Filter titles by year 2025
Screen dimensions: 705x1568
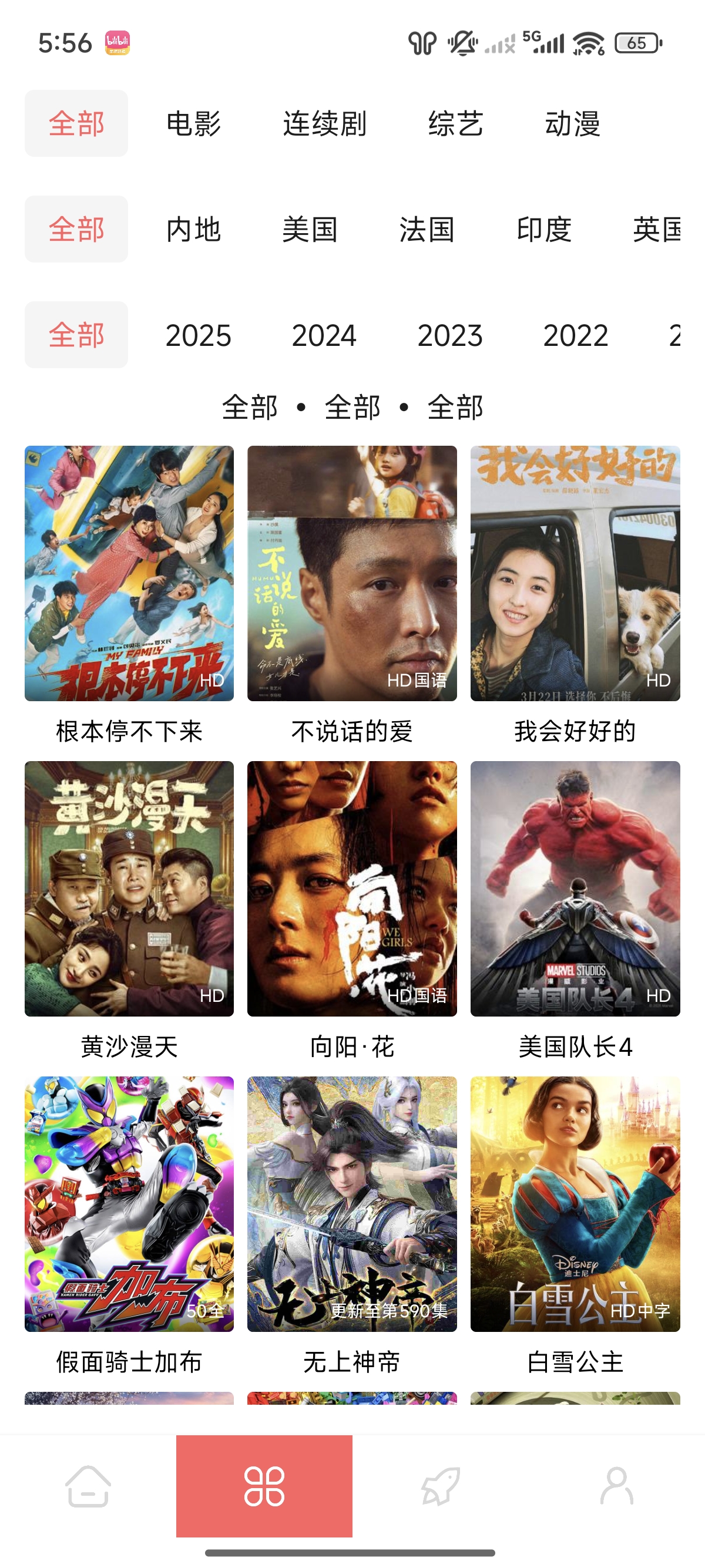pos(198,335)
